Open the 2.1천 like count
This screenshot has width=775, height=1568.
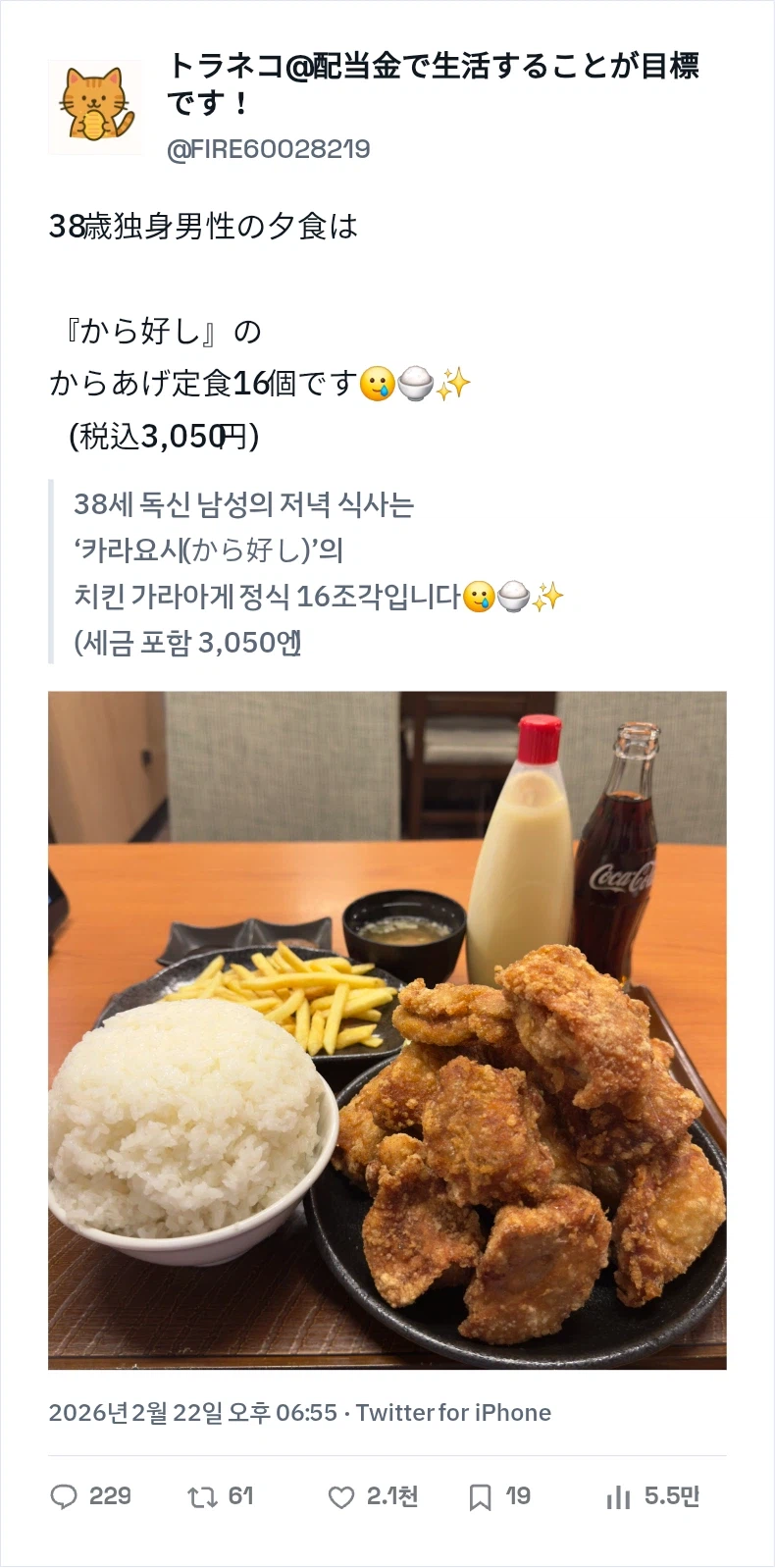click(391, 1496)
